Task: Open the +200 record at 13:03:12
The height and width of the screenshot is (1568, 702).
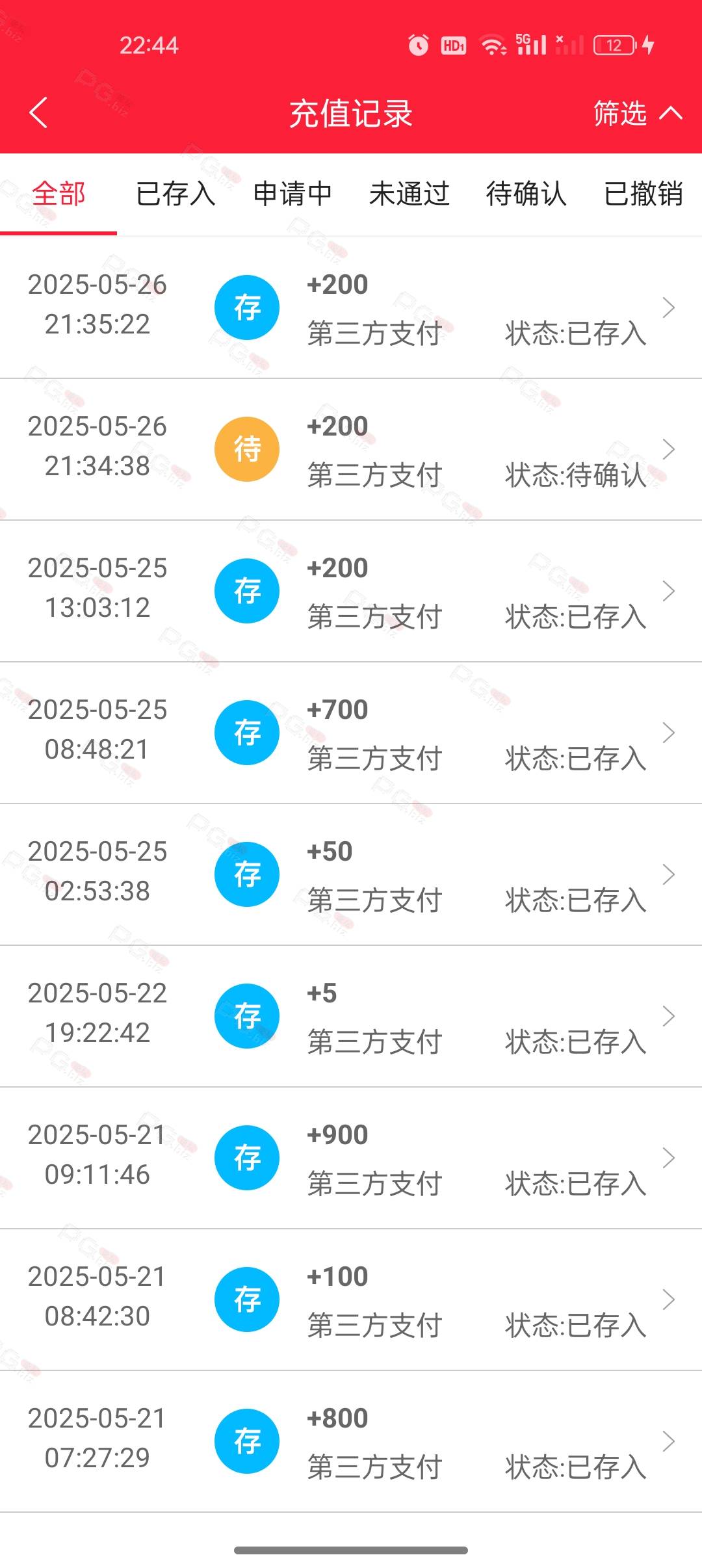Action: [351, 591]
